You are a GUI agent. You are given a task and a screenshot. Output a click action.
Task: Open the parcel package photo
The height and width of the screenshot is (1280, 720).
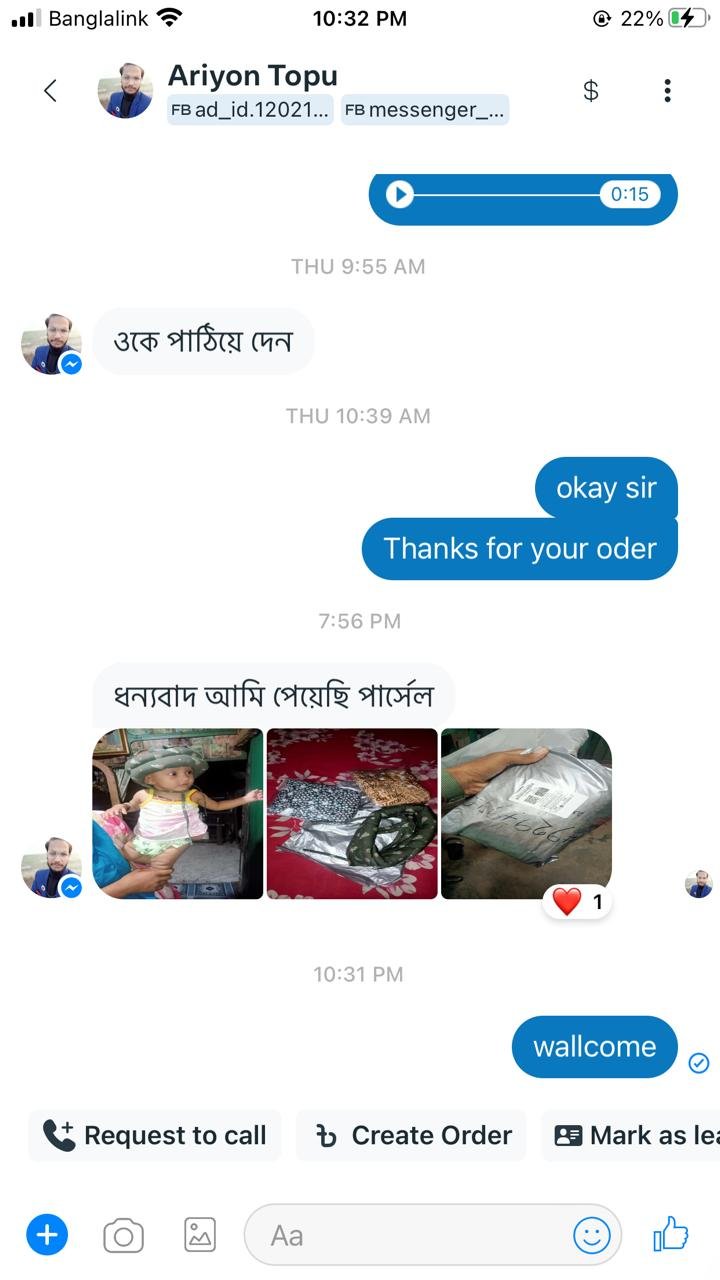pos(526,813)
